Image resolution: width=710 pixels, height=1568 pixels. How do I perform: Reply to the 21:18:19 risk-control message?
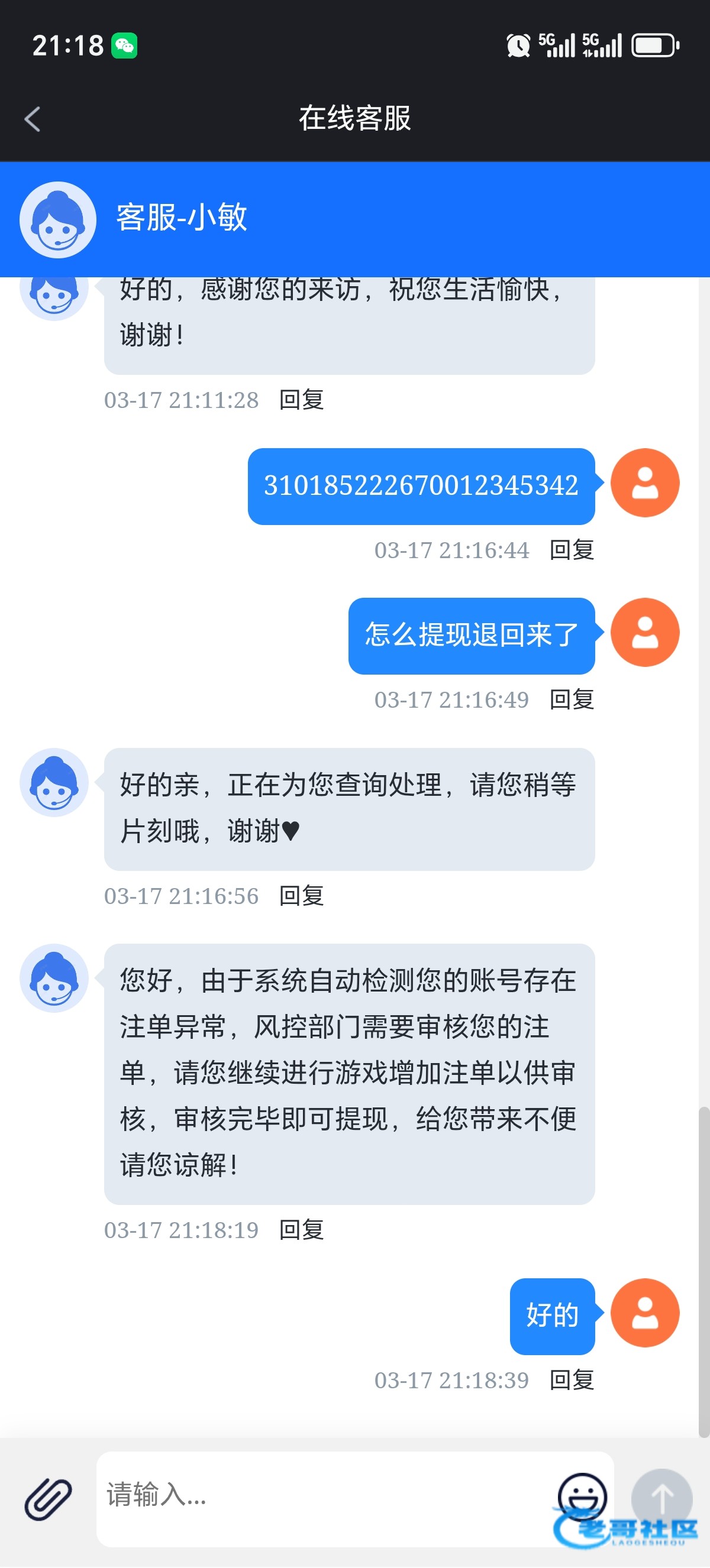point(301,1230)
